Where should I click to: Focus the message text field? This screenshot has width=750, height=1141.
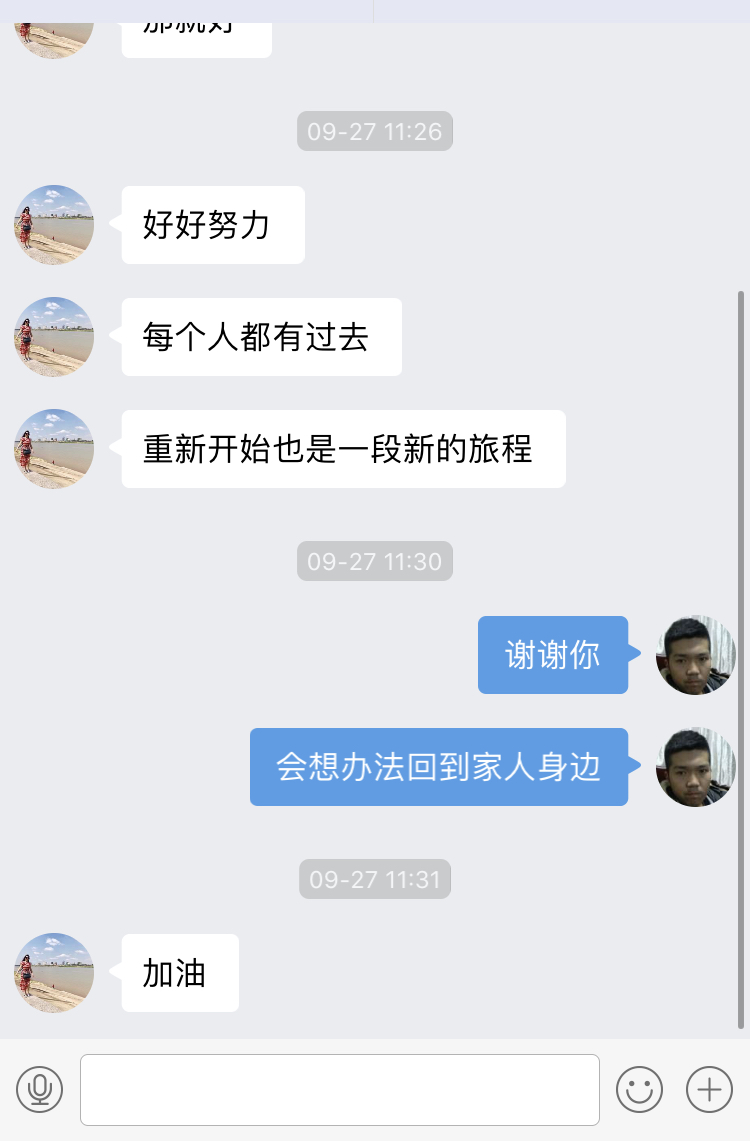(340, 1089)
